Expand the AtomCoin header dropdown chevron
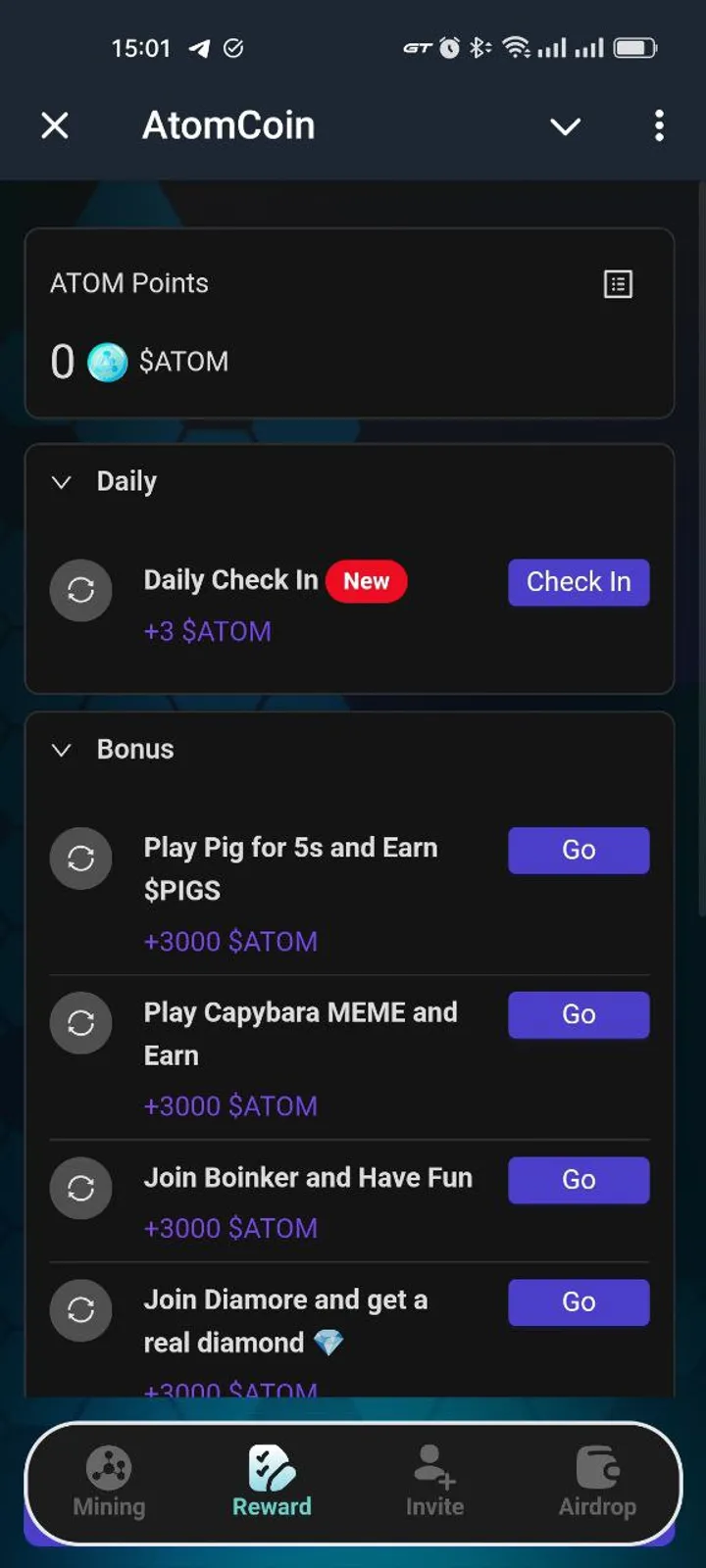 point(565,126)
